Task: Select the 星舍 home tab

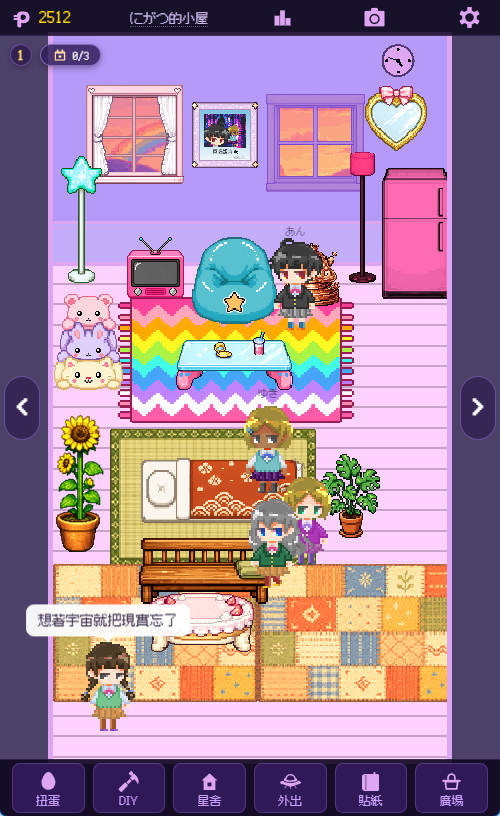Action: coord(209,788)
